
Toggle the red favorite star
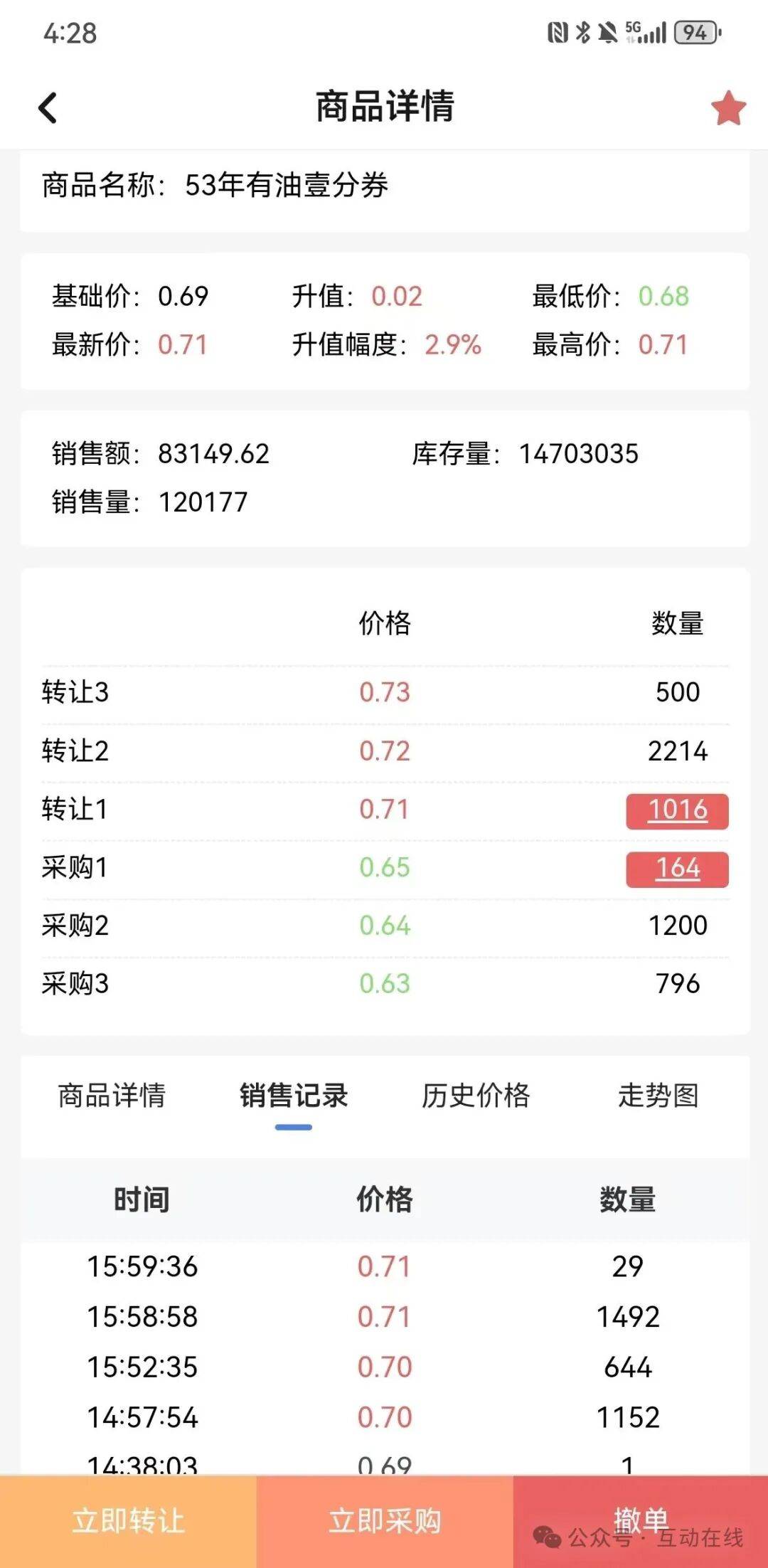click(x=728, y=108)
